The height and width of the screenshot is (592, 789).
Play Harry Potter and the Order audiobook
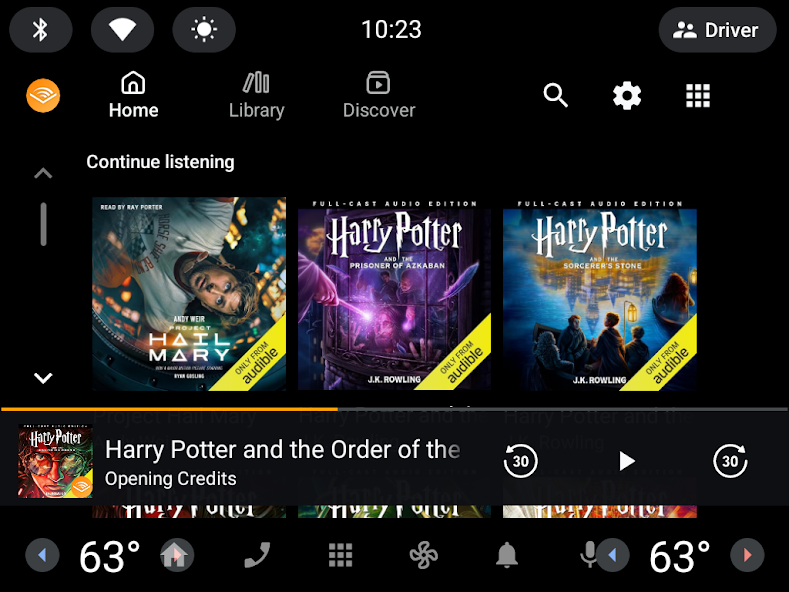click(626, 461)
